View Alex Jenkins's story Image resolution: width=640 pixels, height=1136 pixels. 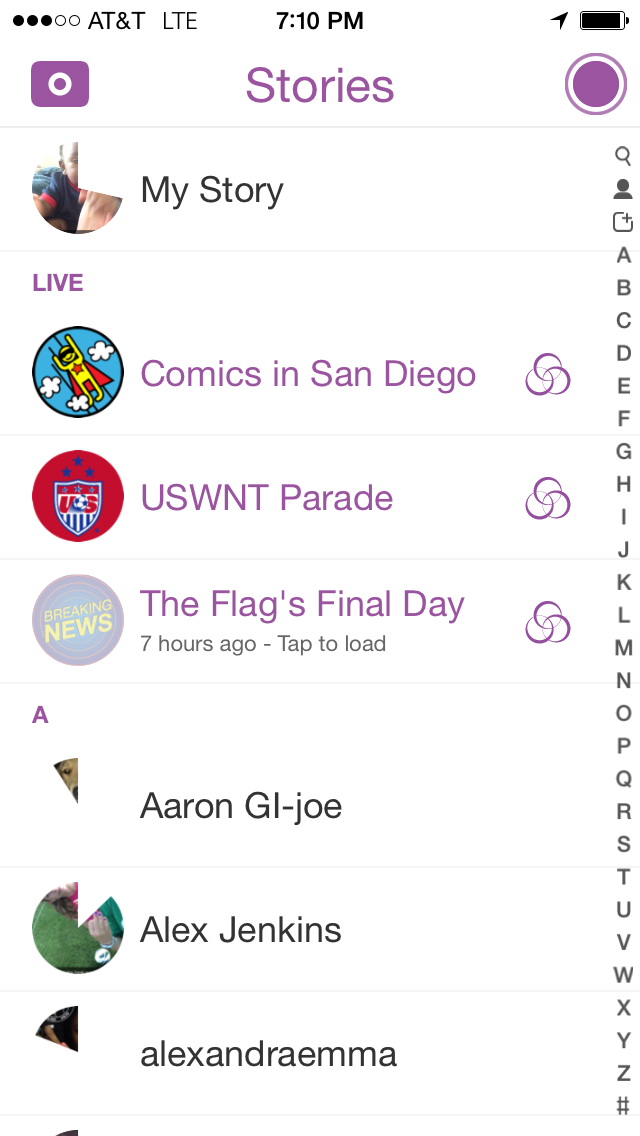point(241,930)
